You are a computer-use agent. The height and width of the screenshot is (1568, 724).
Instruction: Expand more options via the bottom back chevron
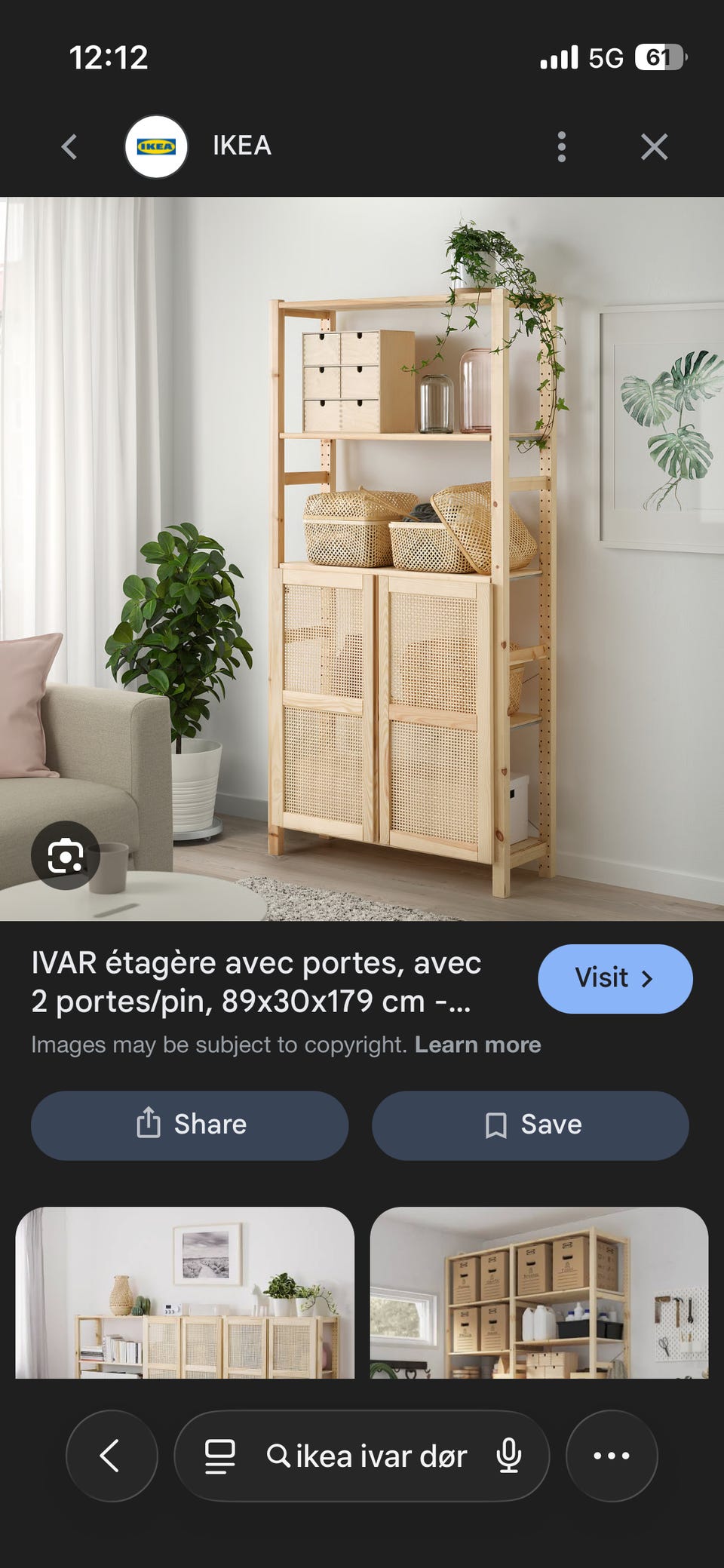click(112, 1456)
